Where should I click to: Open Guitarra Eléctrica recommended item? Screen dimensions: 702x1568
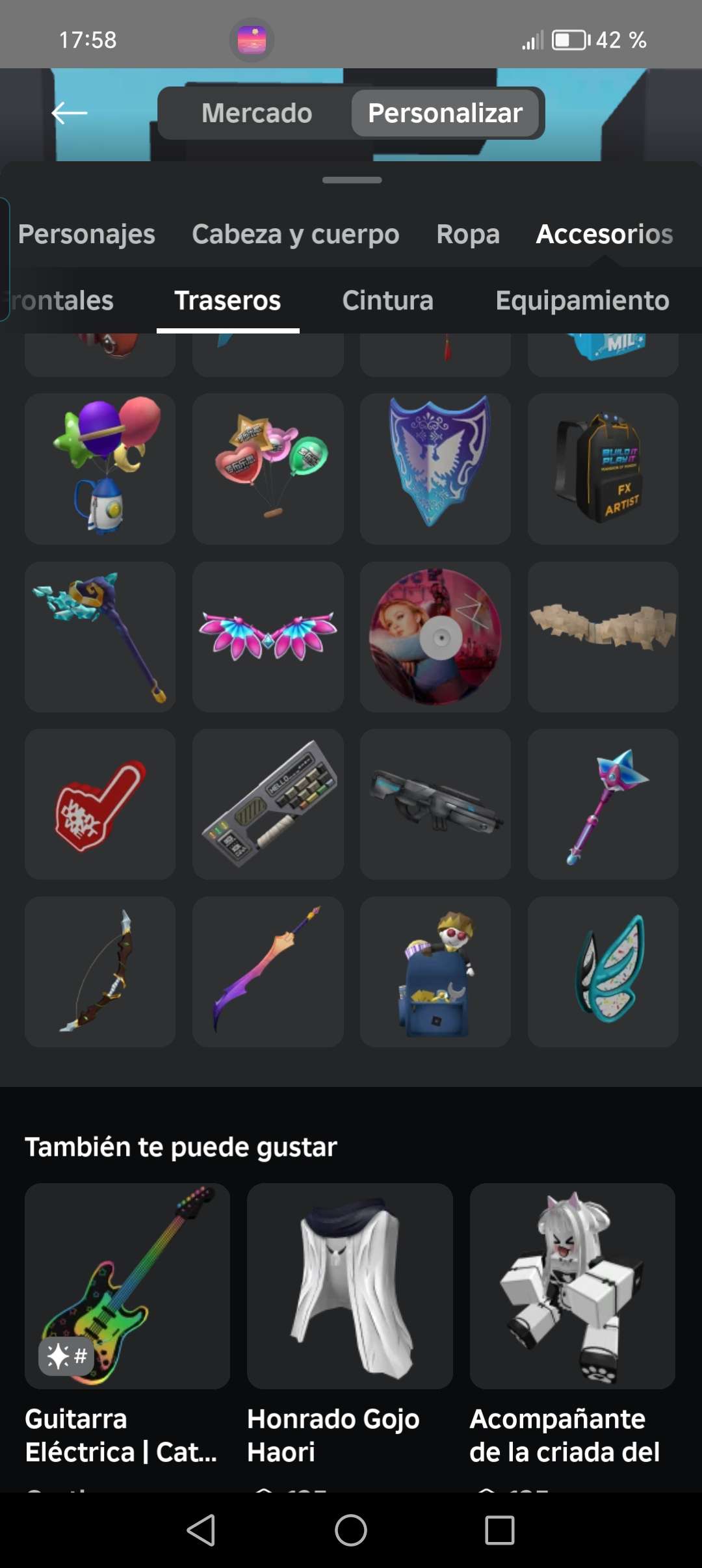point(127,1286)
